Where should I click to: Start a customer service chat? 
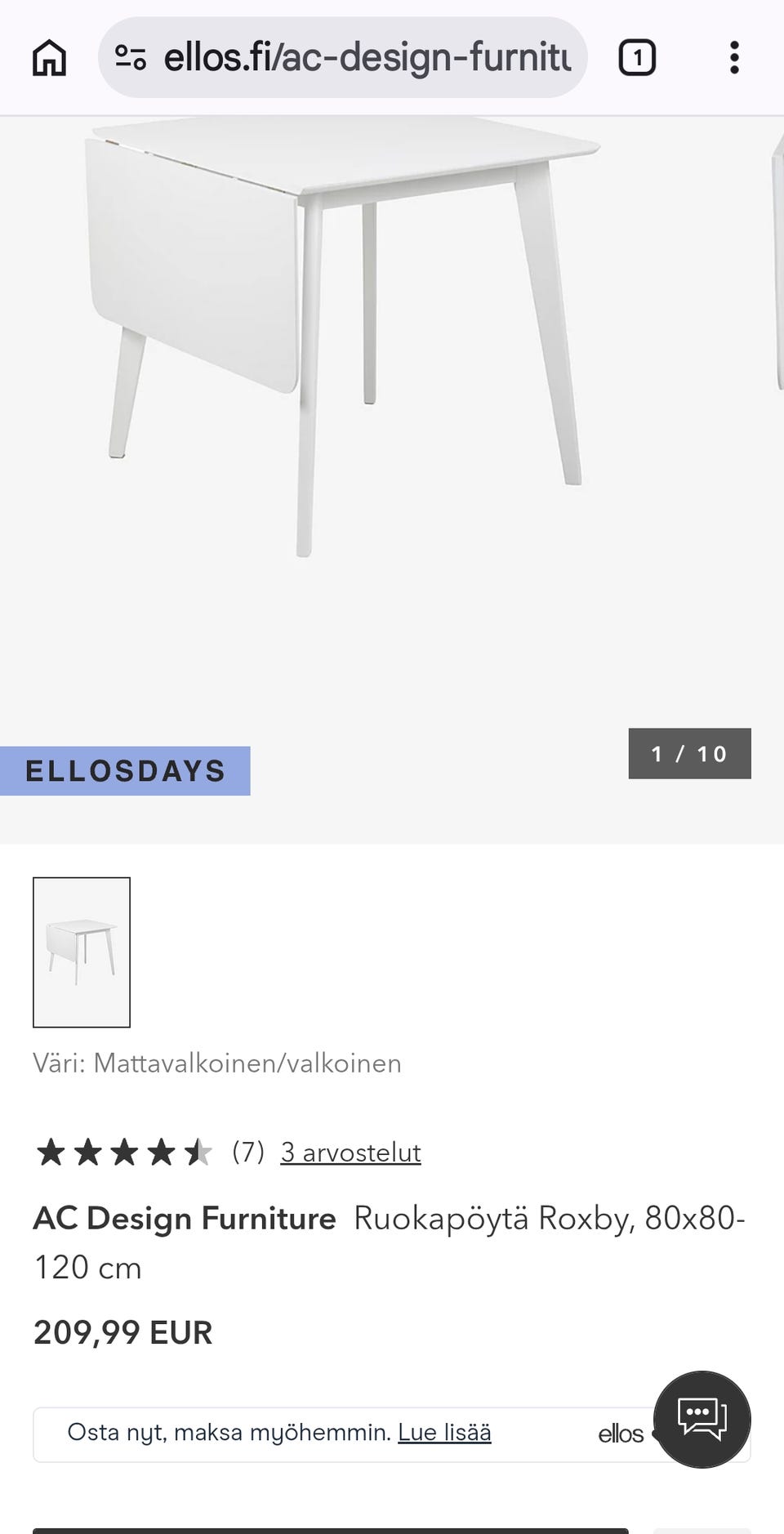[702, 1419]
